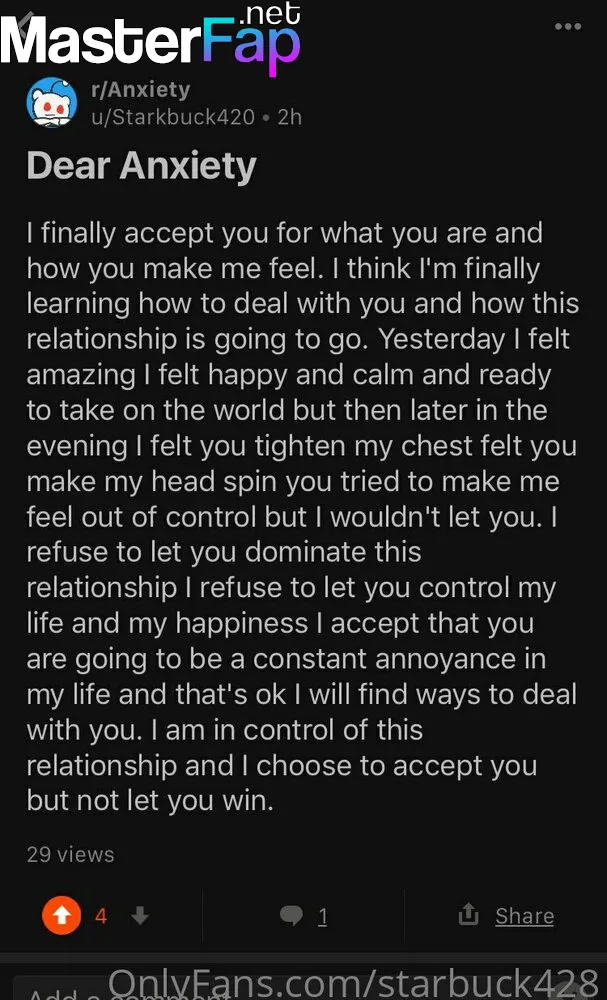Viewport: 607px width, 1000px height.
Task: Open the r/Anxiety community
Action: coord(140,90)
